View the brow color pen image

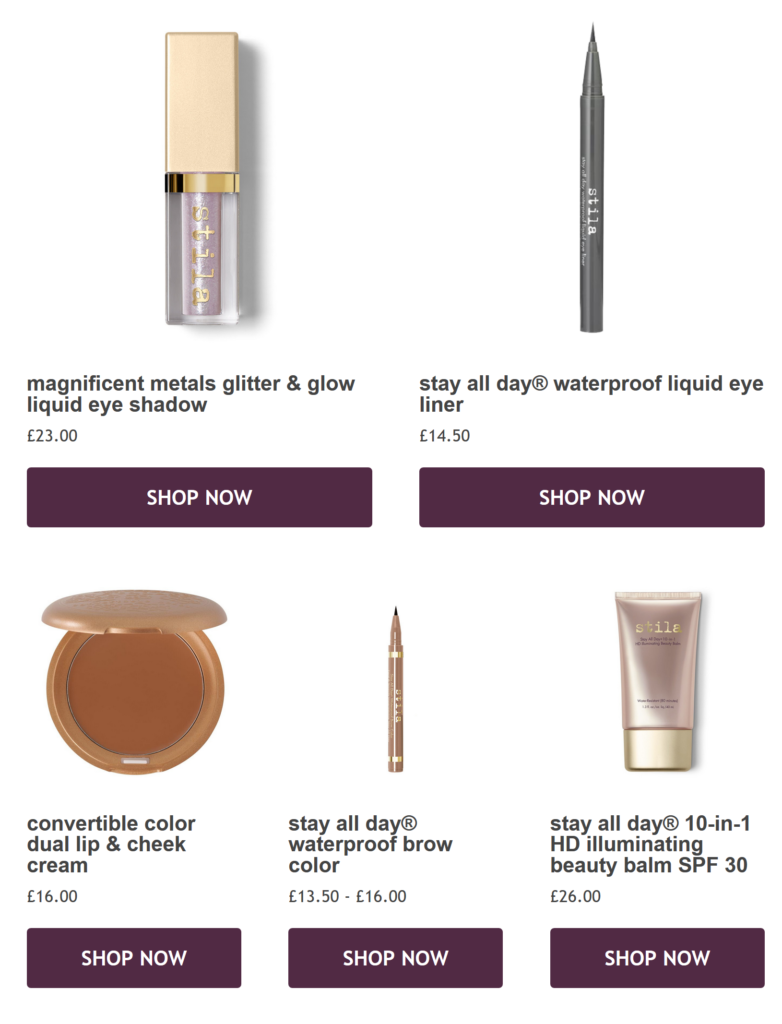(x=396, y=690)
